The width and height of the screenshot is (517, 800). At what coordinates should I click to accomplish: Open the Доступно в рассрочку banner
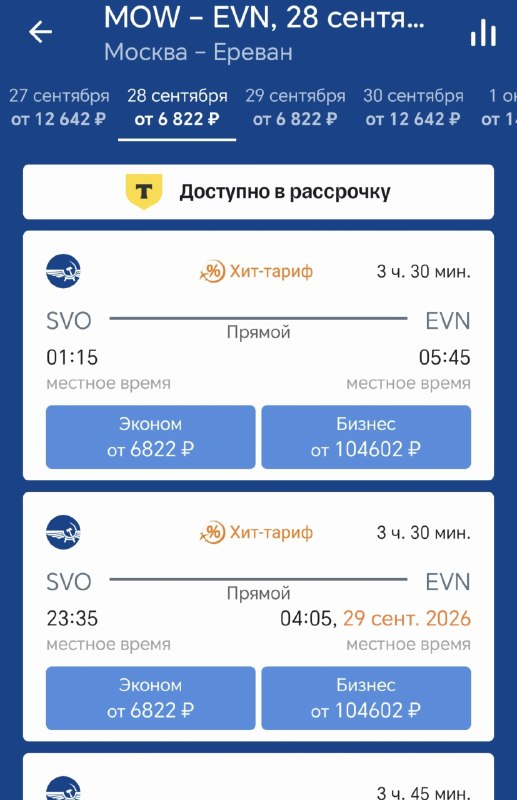click(x=258, y=192)
